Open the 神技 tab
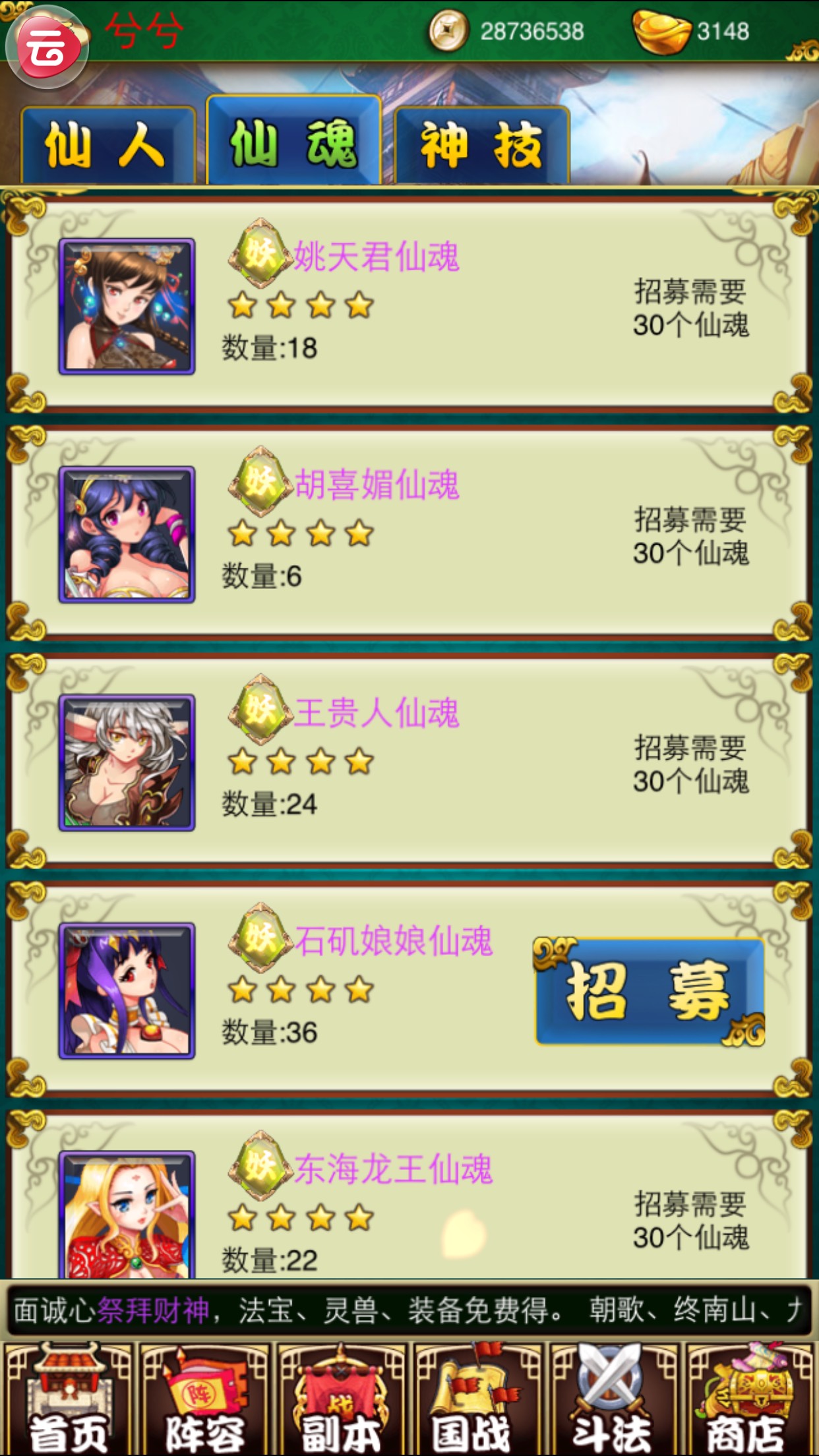 [481, 146]
